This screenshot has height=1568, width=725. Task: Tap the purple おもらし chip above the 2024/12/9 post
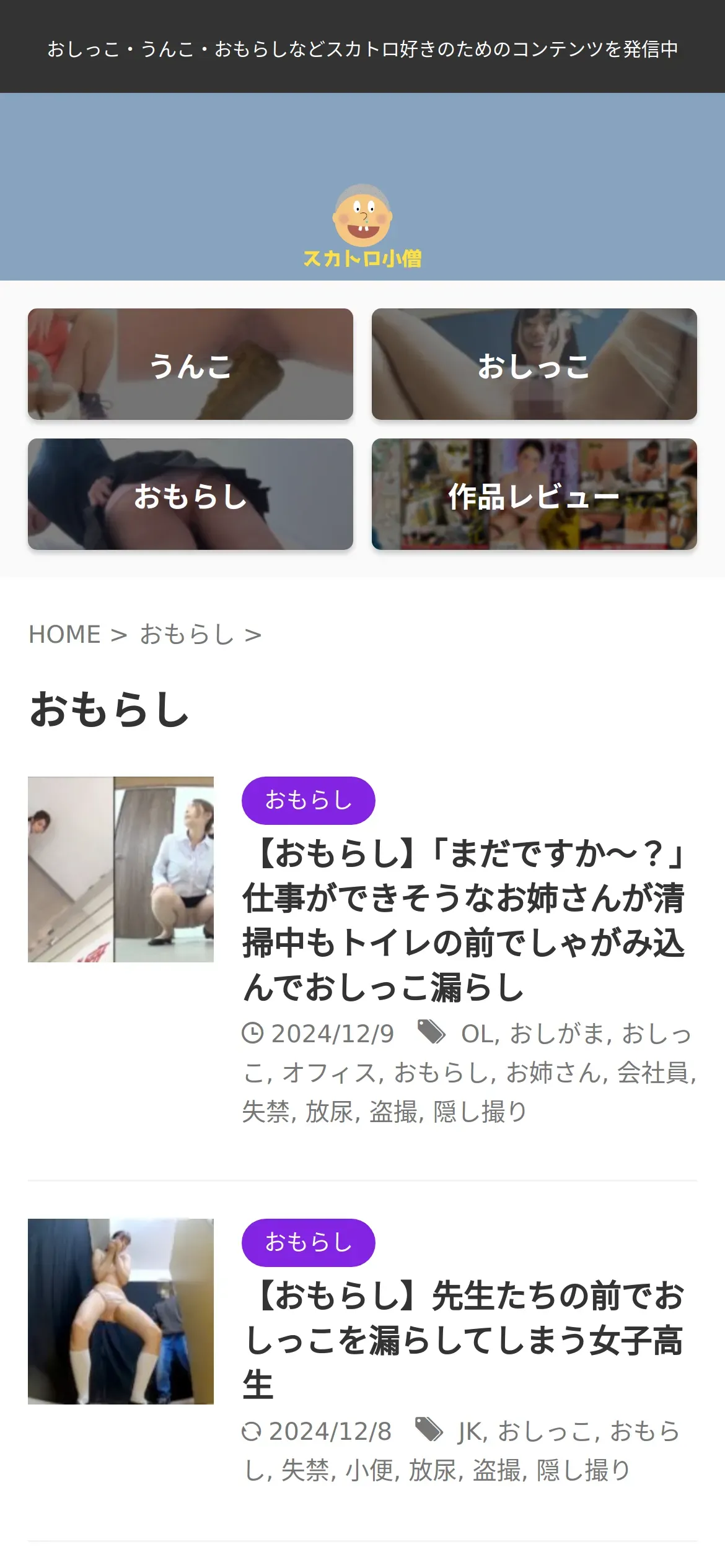point(308,800)
